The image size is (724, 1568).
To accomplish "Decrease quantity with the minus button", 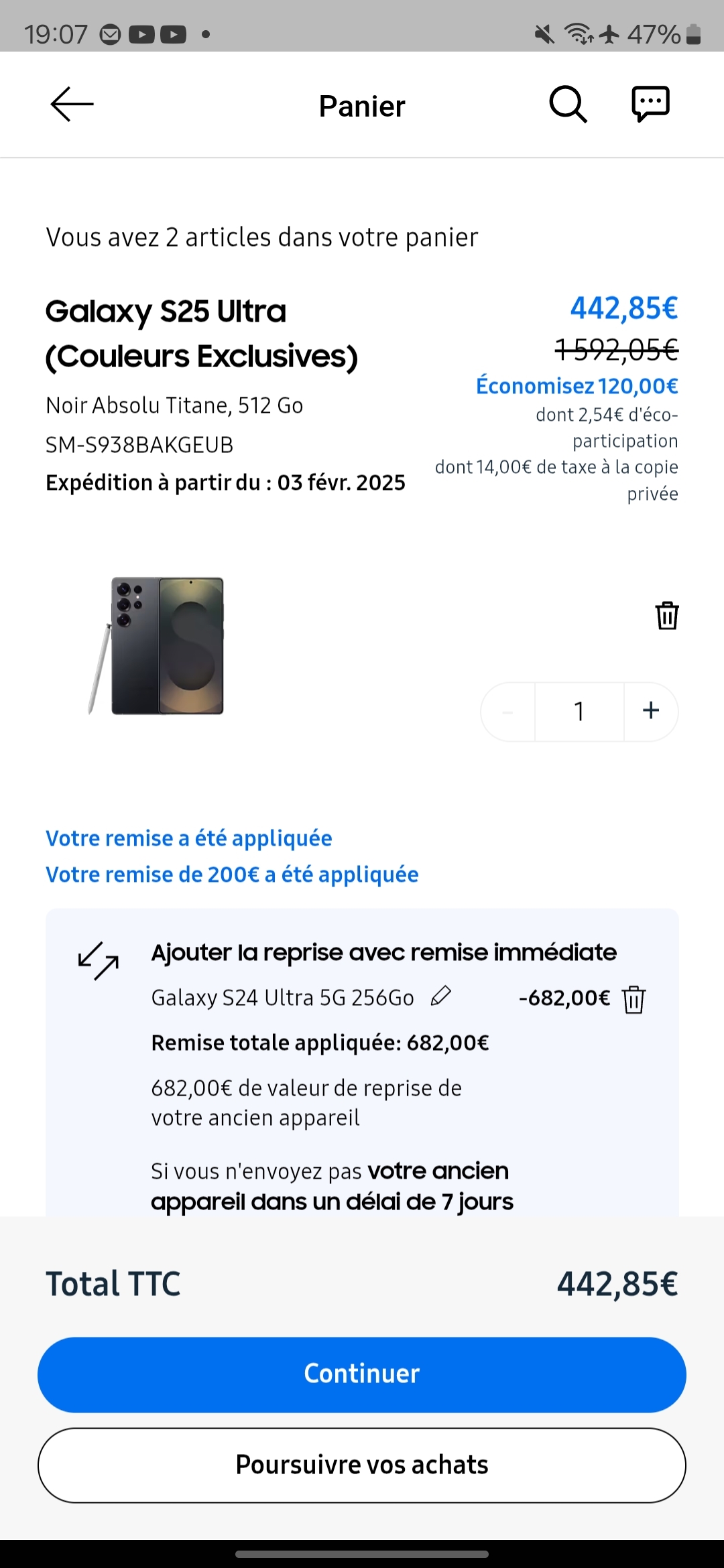I will tap(508, 712).
